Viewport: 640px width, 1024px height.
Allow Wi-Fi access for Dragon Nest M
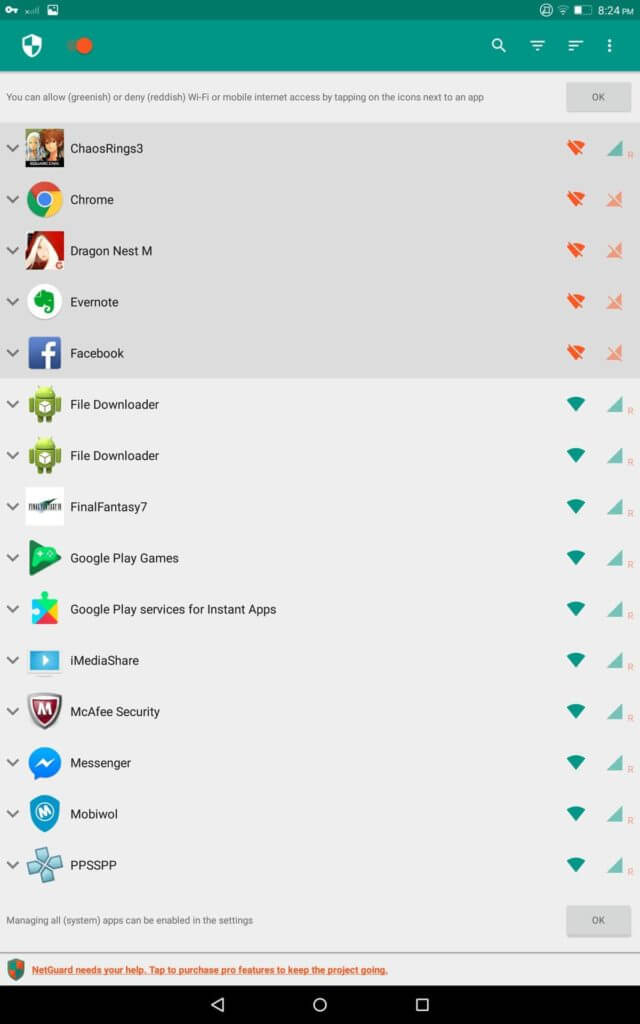575,250
